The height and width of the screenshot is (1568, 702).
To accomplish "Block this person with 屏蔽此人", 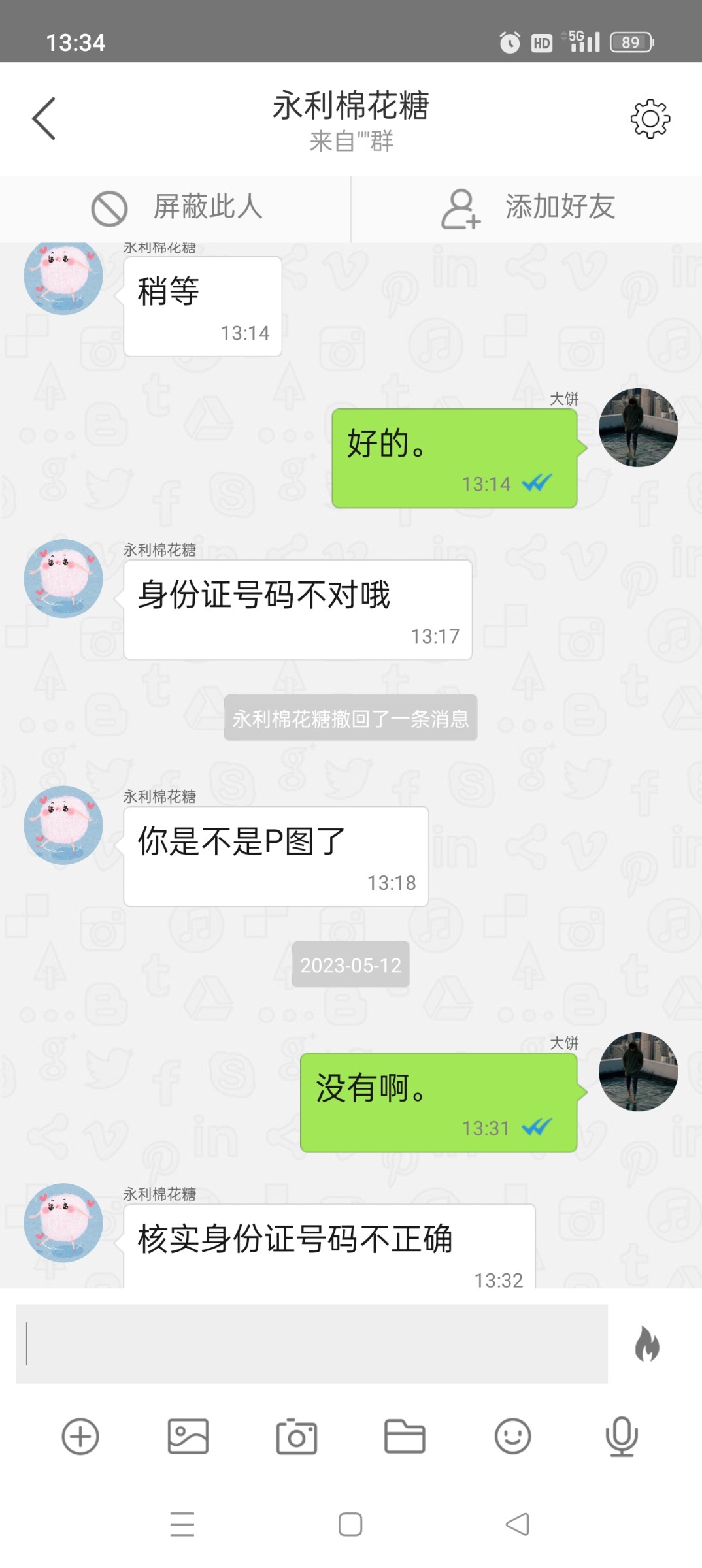I will (x=175, y=208).
